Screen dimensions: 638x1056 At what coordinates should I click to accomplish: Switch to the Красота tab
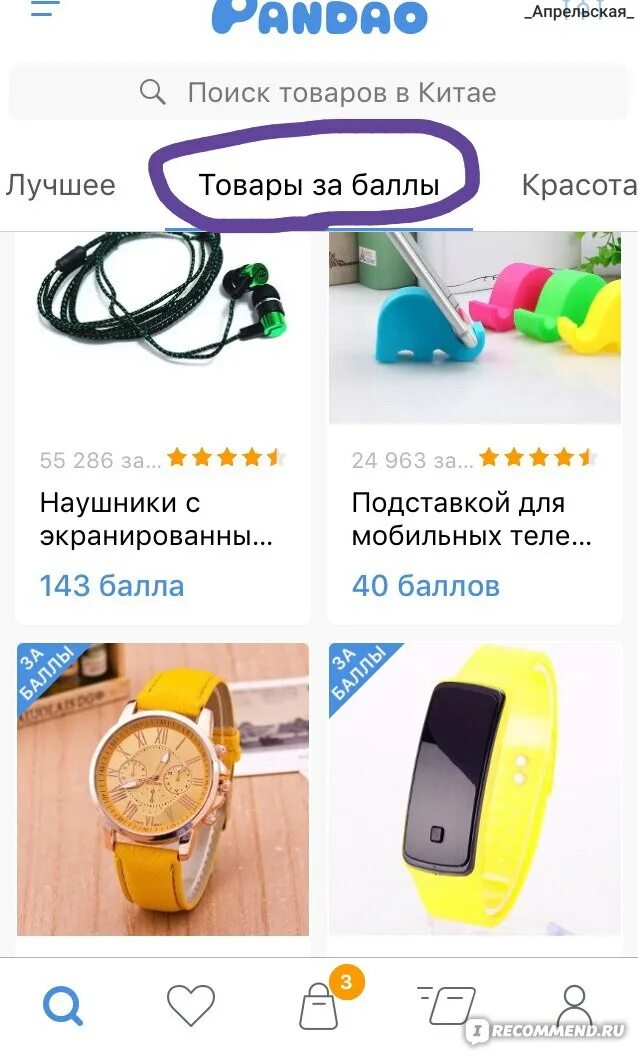coord(578,185)
